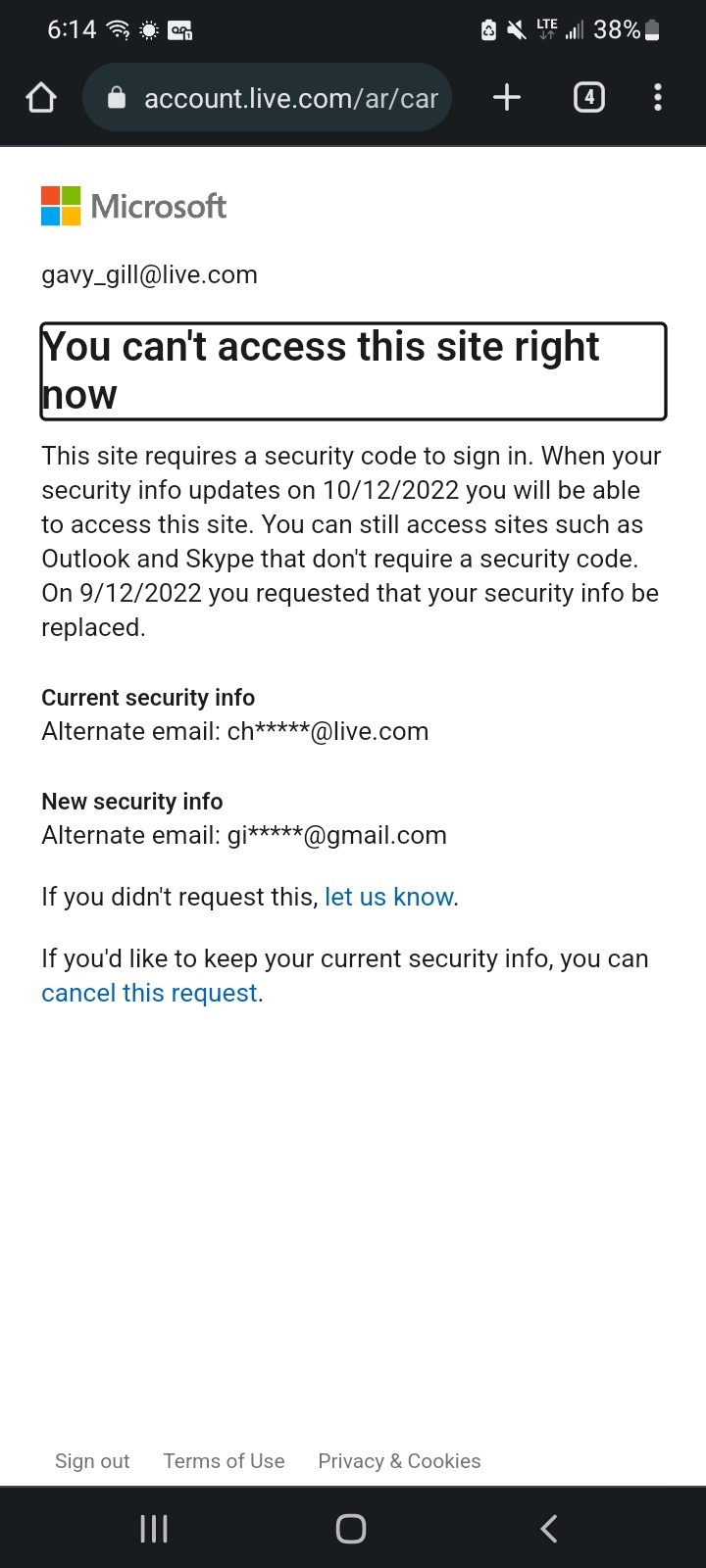
Task: Follow the 'let us know' link
Action: pos(389,897)
